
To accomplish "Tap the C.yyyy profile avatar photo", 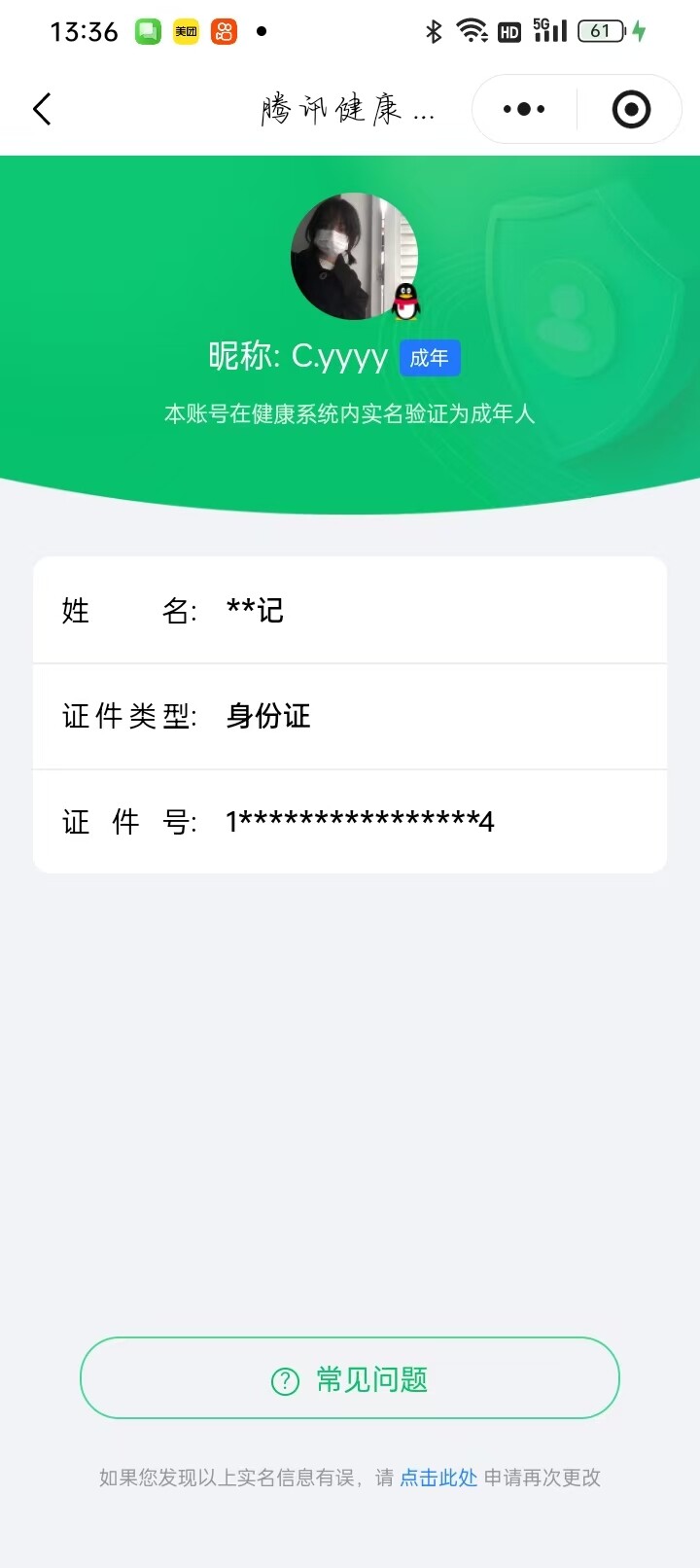I will click(x=350, y=256).
